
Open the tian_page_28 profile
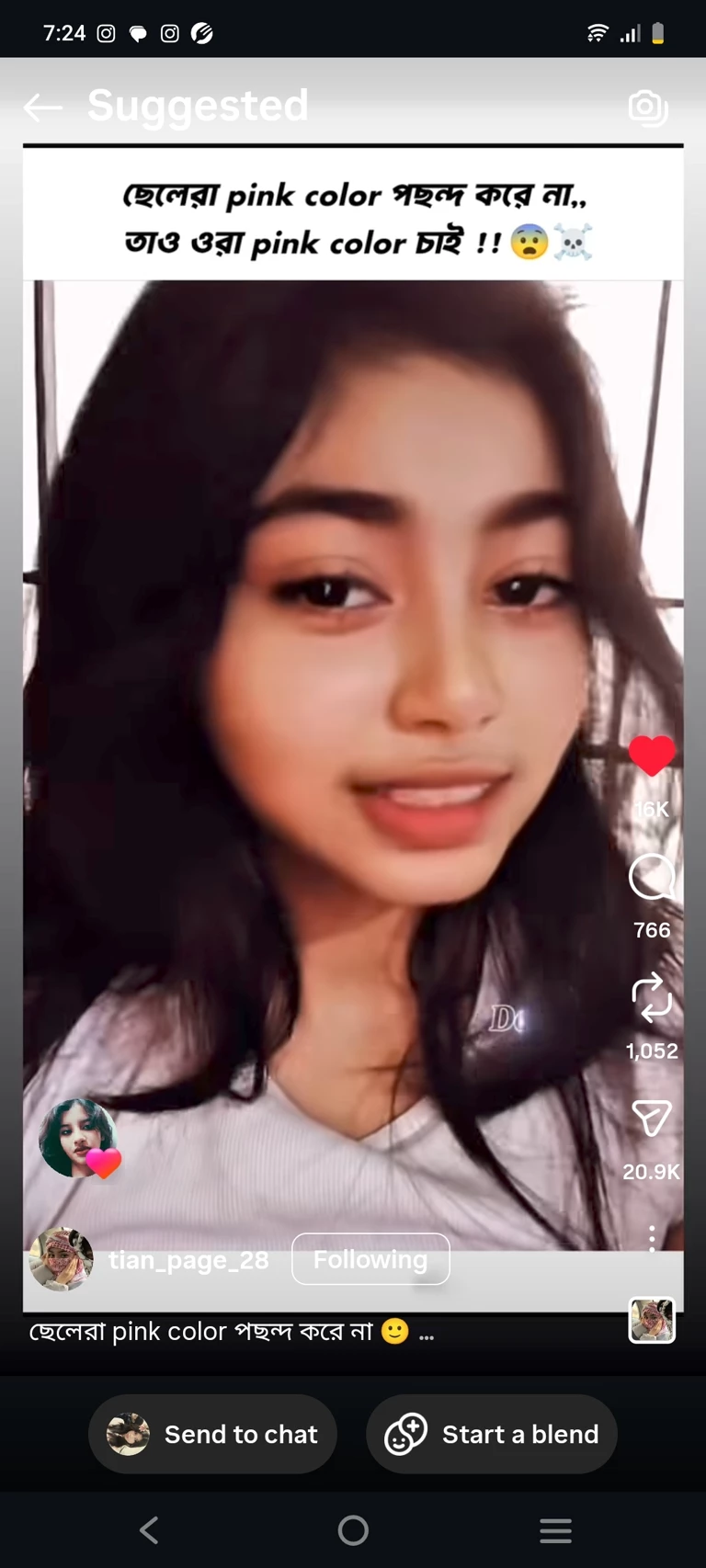pyautogui.click(x=188, y=1259)
